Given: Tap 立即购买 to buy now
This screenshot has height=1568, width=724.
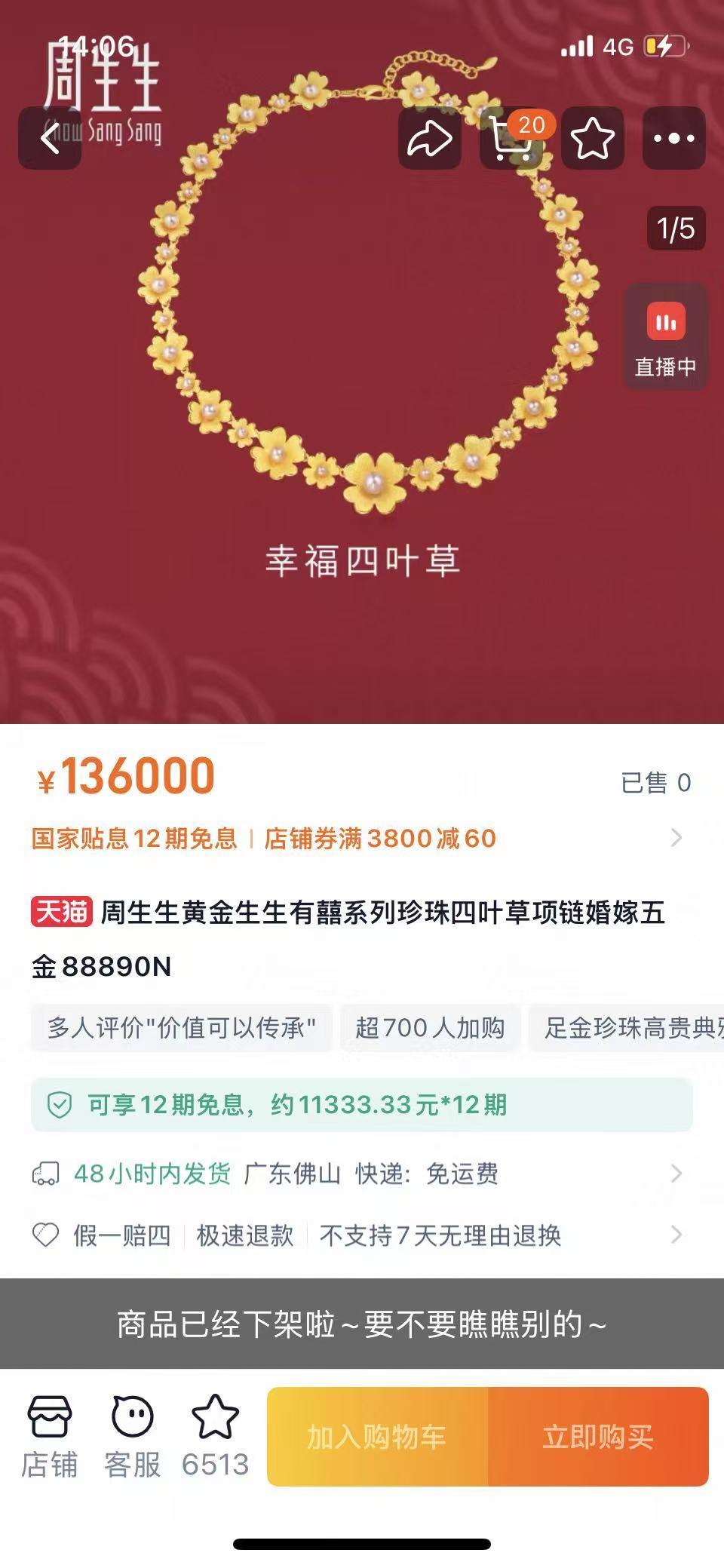Looking at the screenshot, I should pyautogui.click(x=598, y=1437).
